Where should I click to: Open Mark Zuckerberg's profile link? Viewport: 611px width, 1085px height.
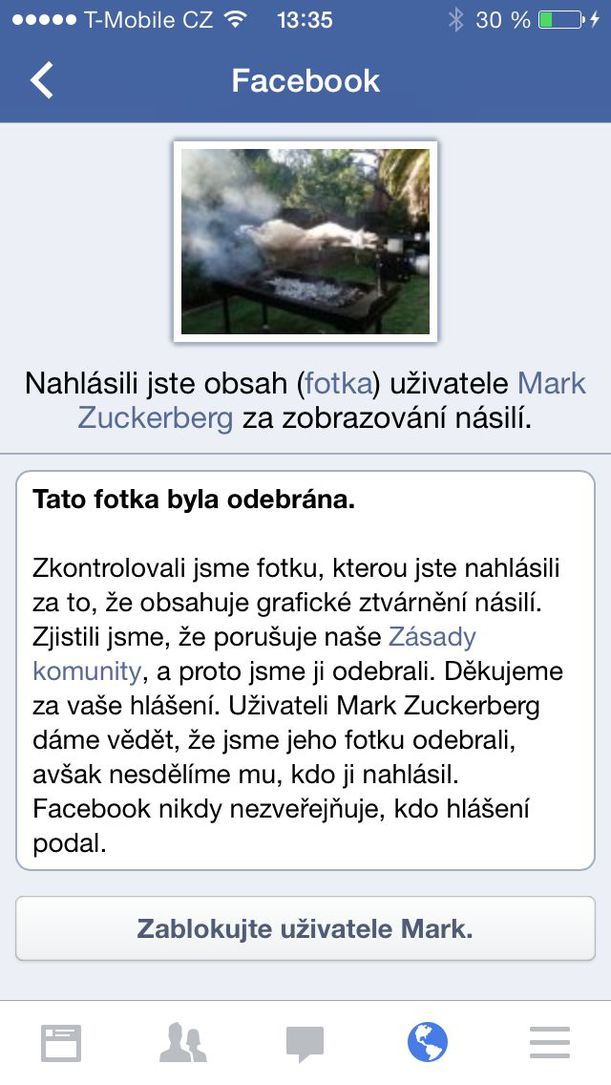[x=332, y=401]
